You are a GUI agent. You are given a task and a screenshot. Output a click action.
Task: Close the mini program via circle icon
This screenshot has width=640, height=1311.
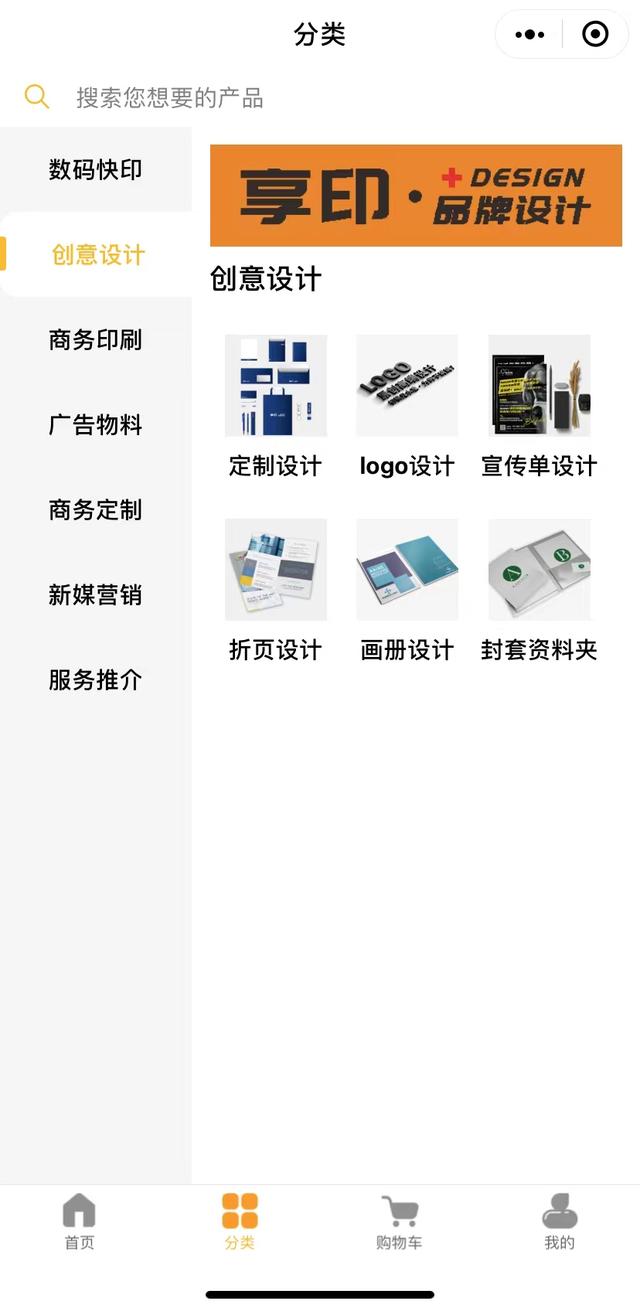tap(595, 35)
